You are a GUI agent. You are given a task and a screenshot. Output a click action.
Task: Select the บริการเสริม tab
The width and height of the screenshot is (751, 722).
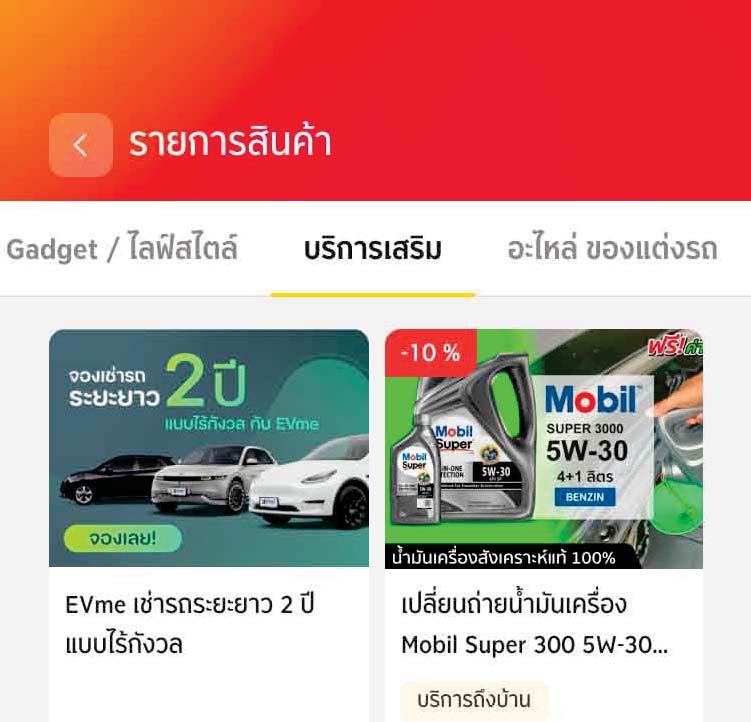click(372, 248)
